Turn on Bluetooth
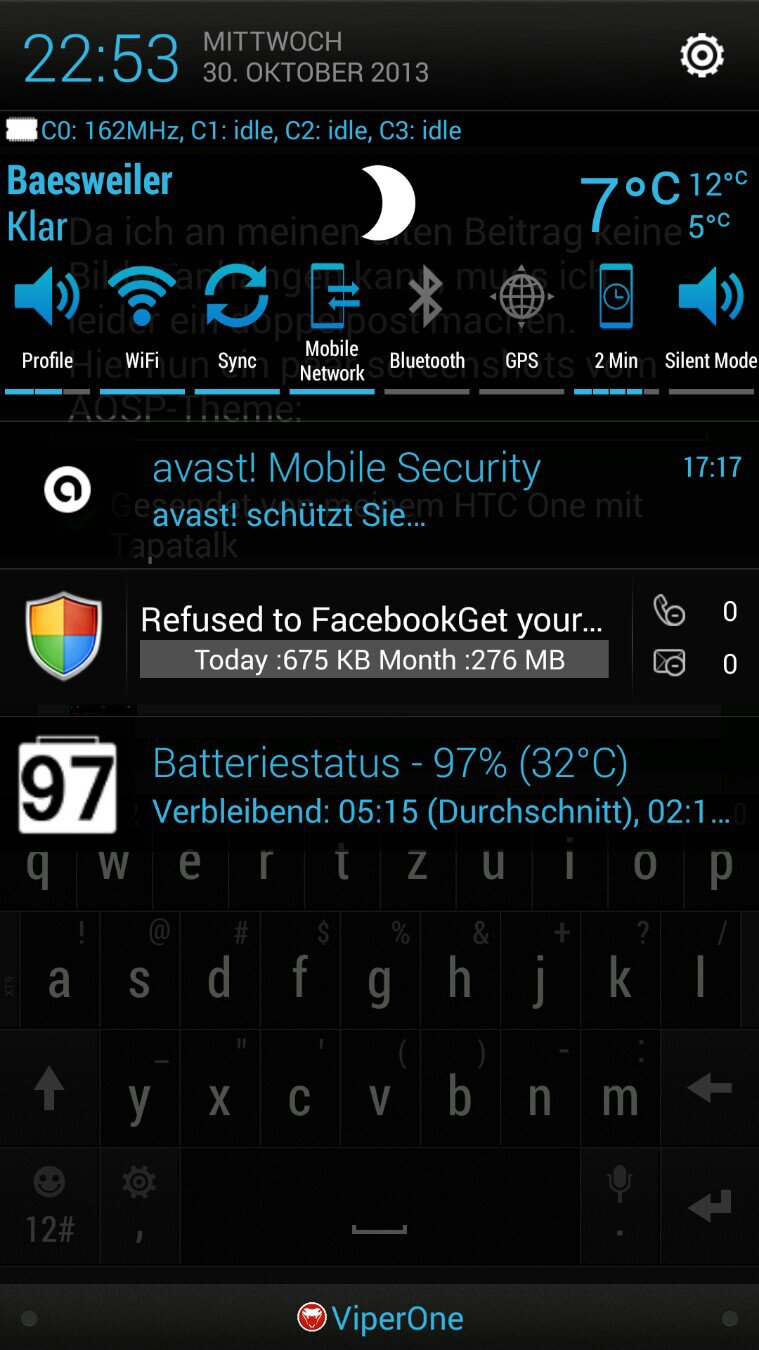 (427, 322)
